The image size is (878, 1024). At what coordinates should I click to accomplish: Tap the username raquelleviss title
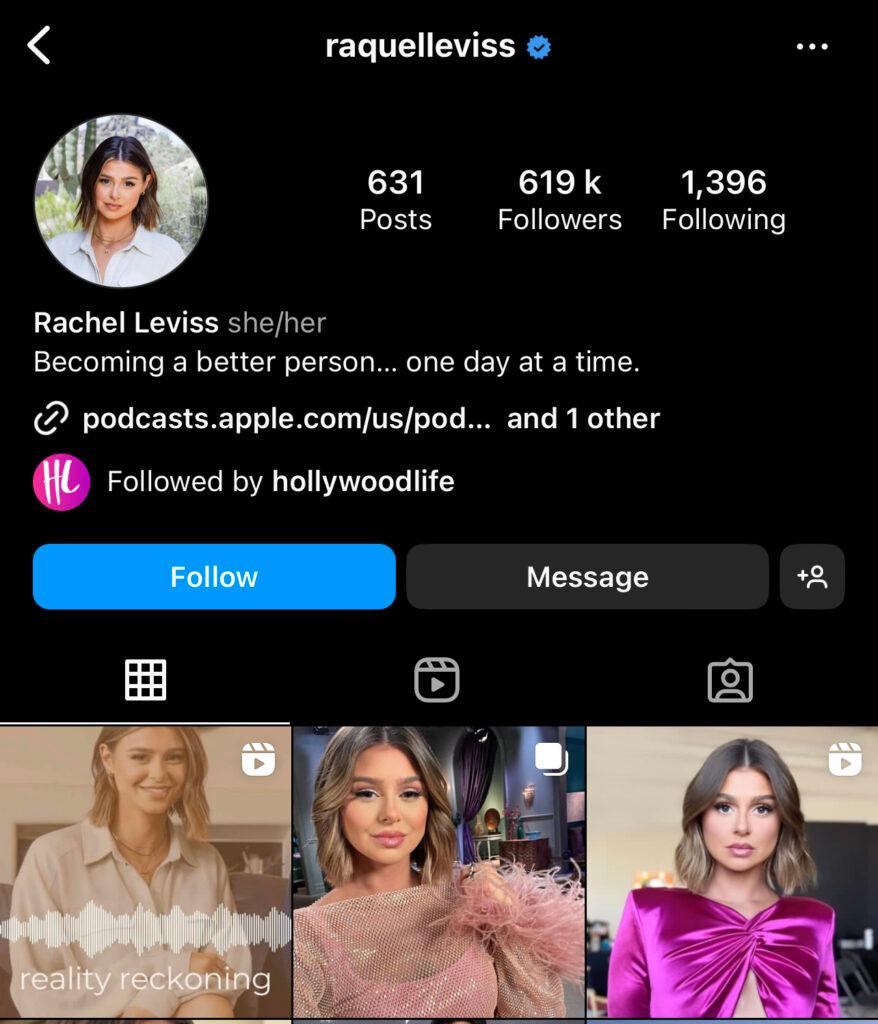pyautogui.click(x=418, y=45)
